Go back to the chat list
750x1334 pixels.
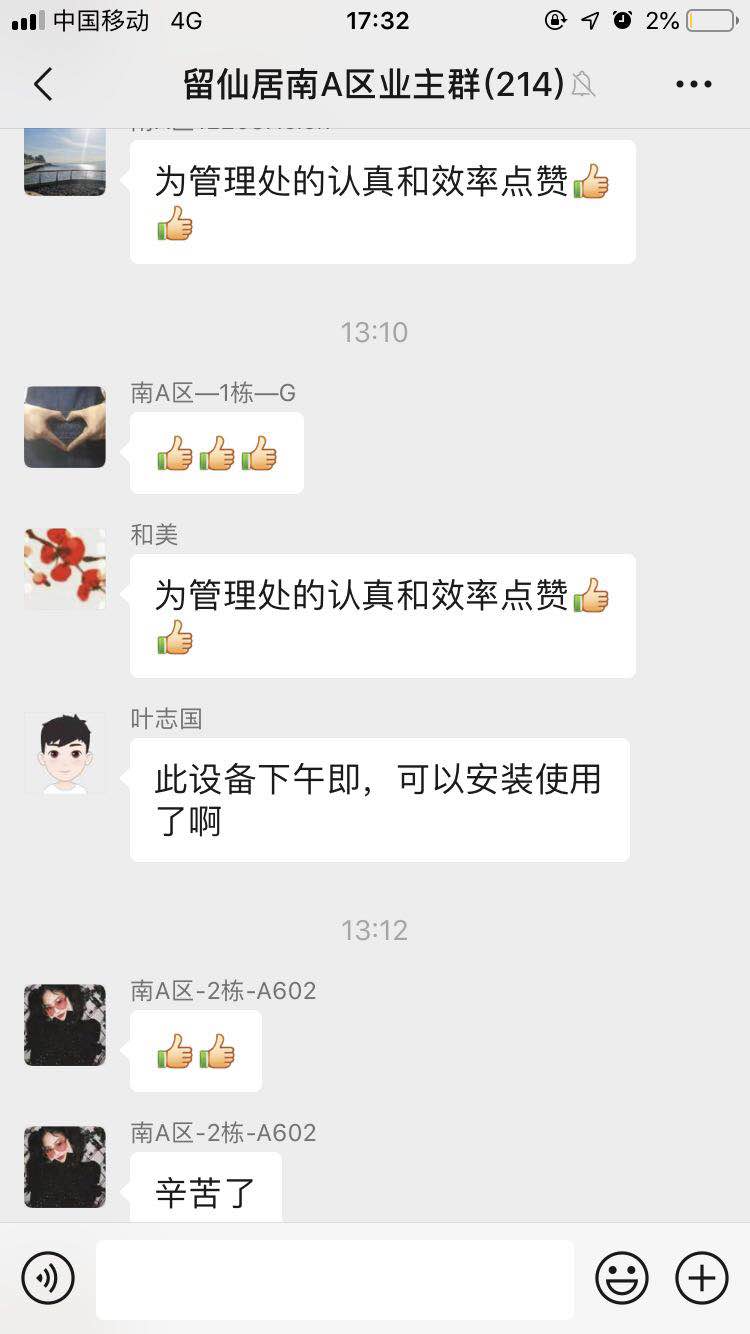tap(43, 85)
